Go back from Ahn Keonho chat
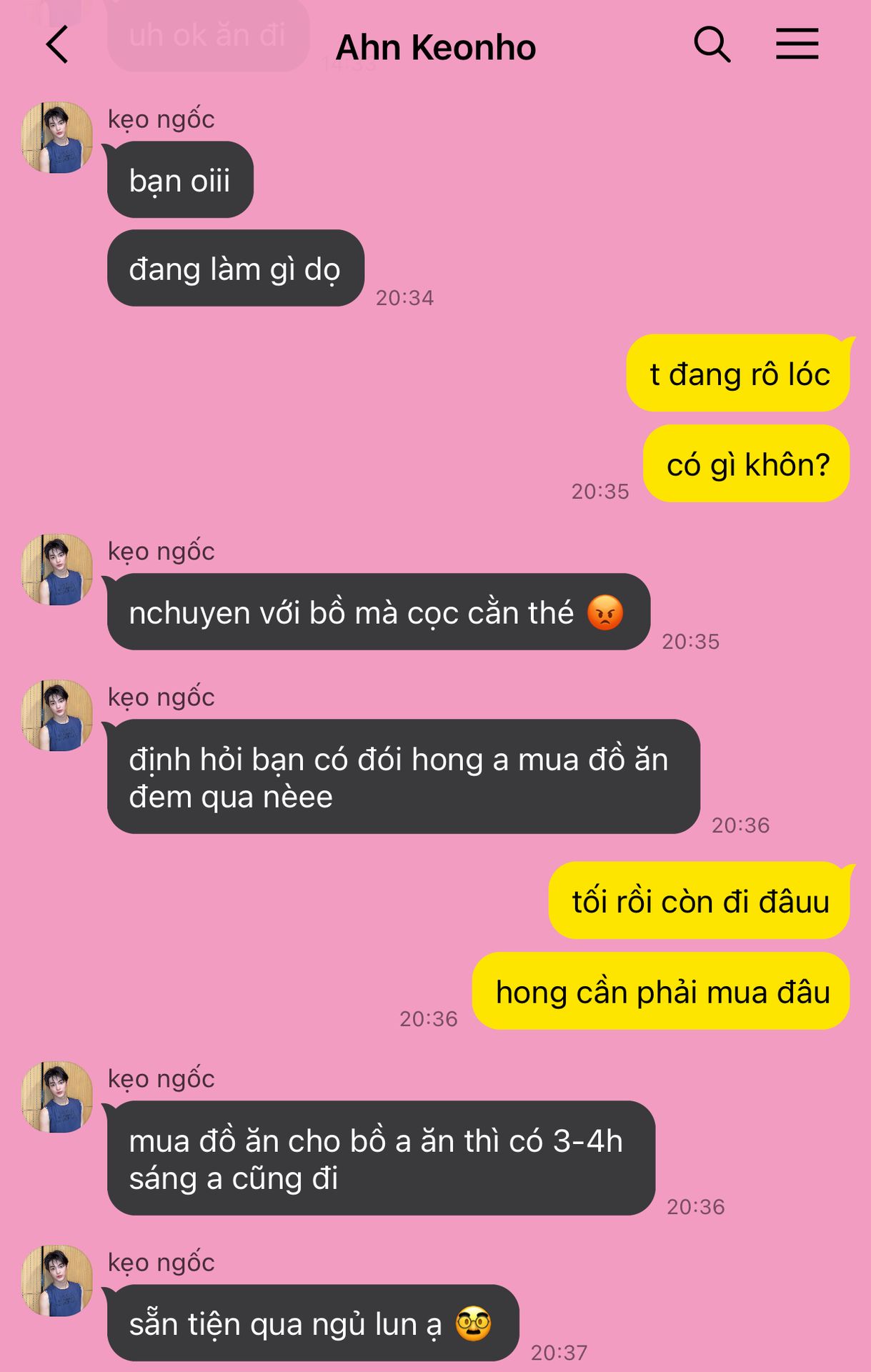Screen dimensions: 871x1372 coord(57,45)
